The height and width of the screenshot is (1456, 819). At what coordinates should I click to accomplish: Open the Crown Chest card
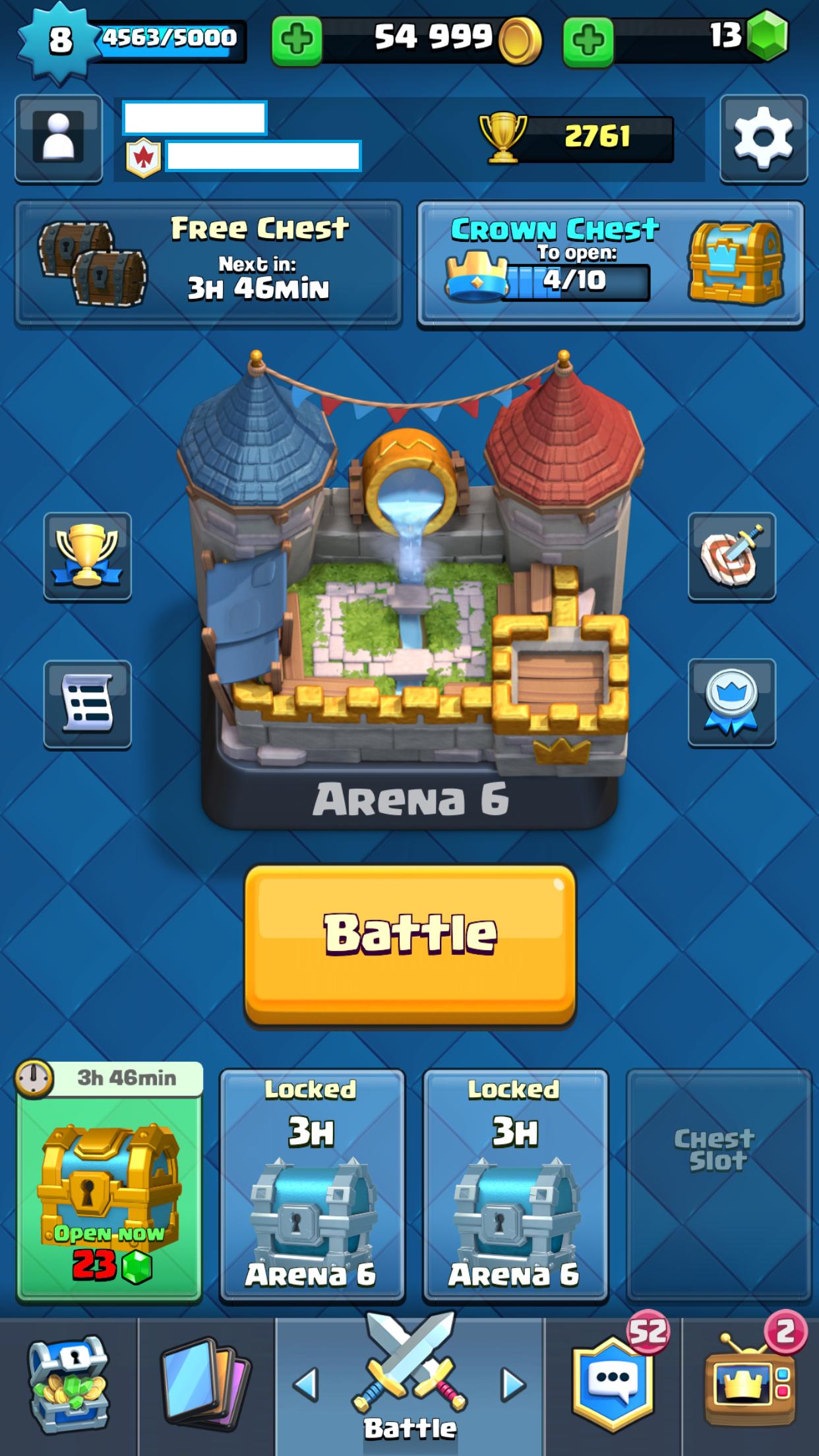611,263
